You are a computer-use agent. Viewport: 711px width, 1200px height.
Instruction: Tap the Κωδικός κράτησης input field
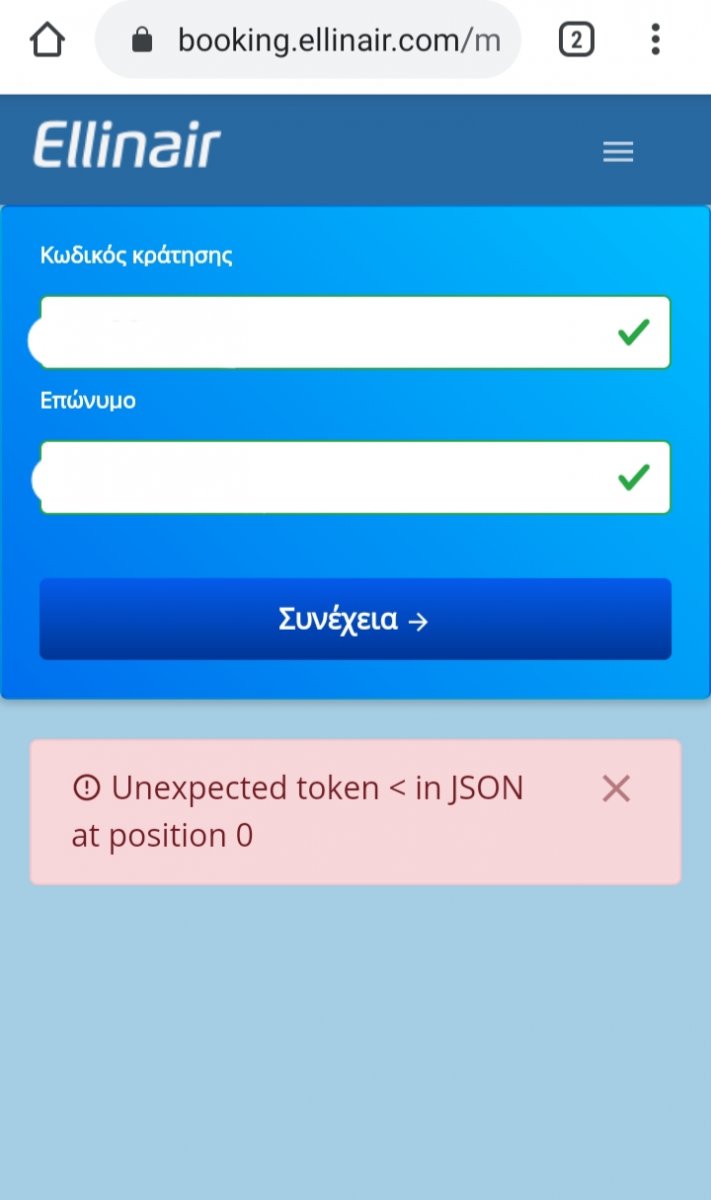coord(330,332)
